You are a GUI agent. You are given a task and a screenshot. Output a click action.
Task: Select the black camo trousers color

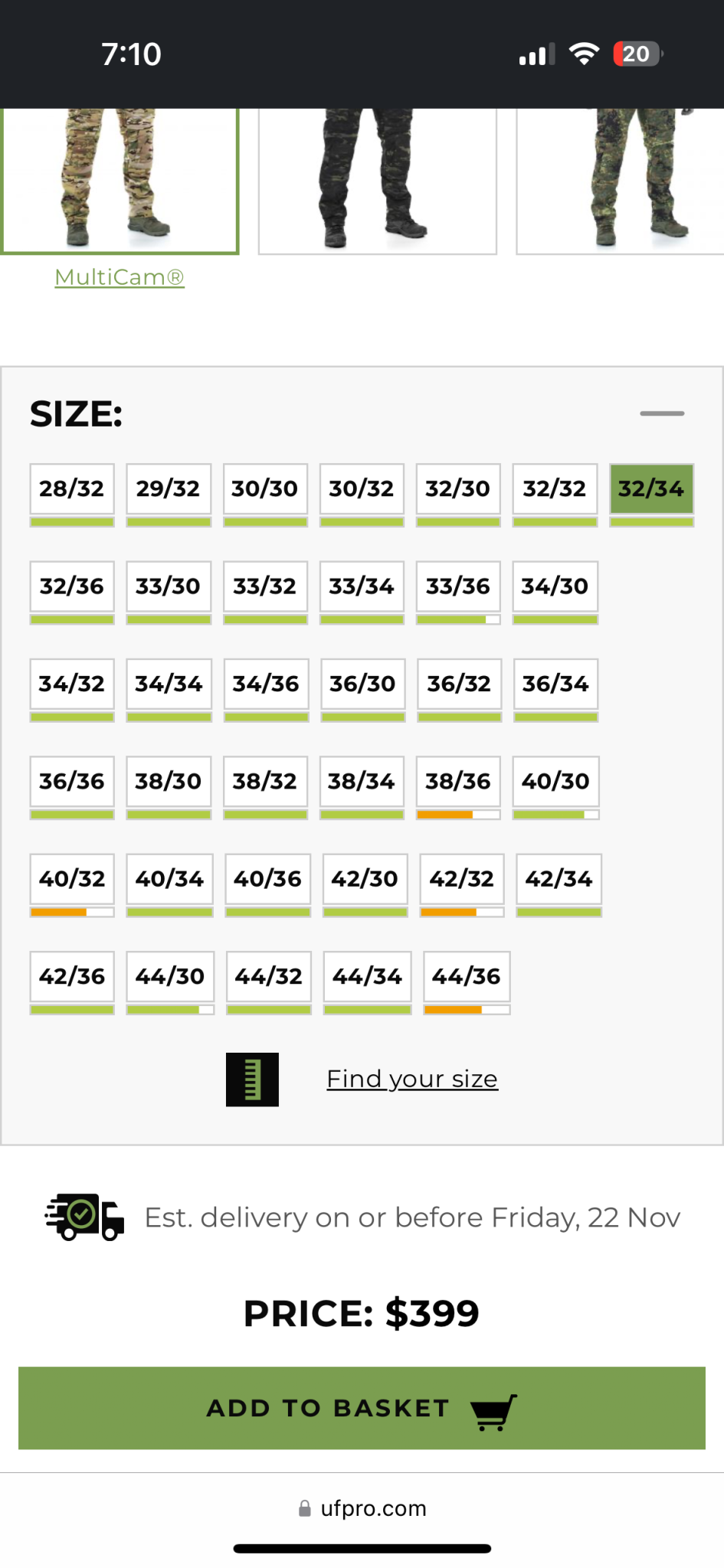click(x=377, y=181)
